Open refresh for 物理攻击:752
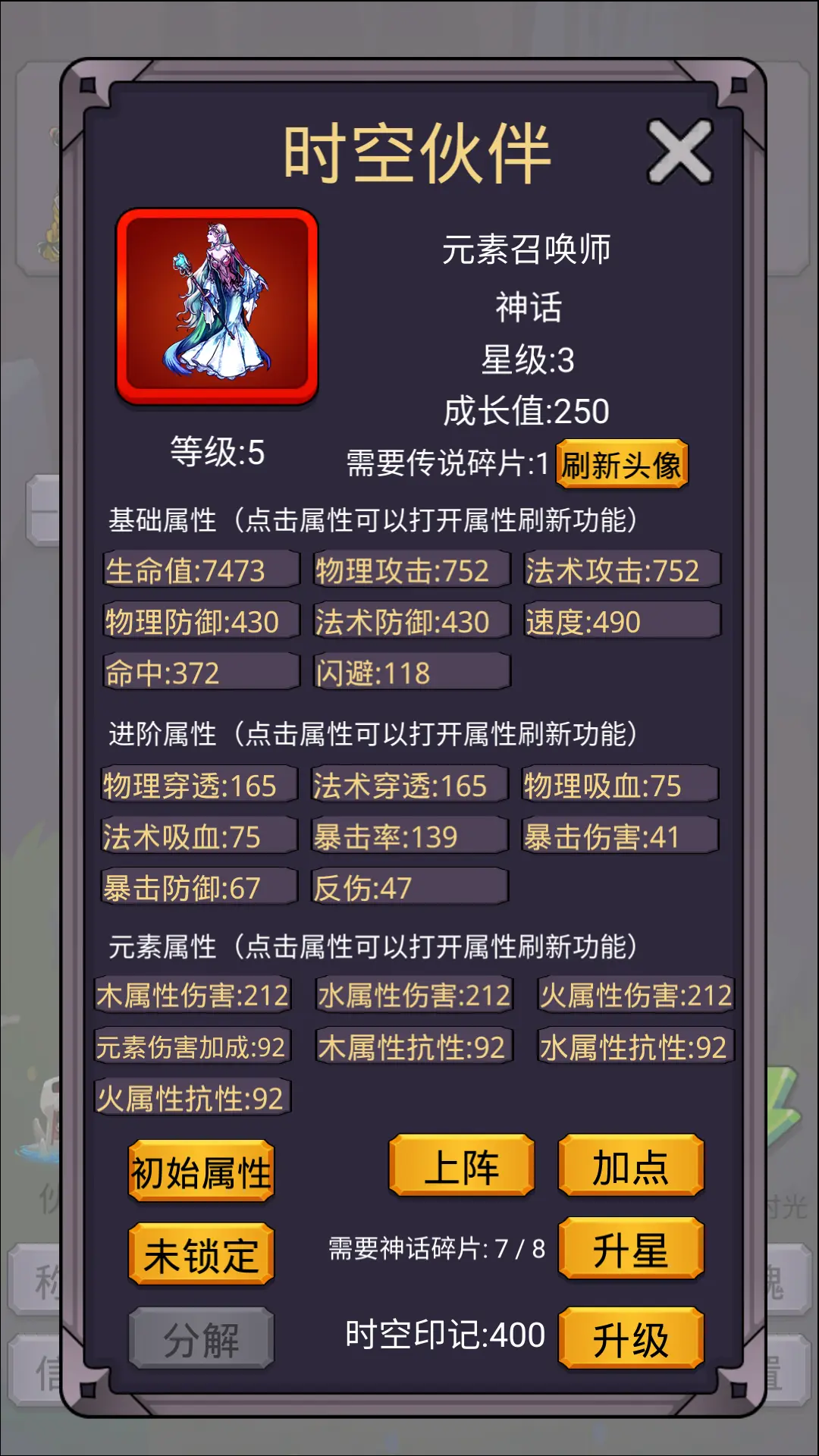 click(412, 570)
